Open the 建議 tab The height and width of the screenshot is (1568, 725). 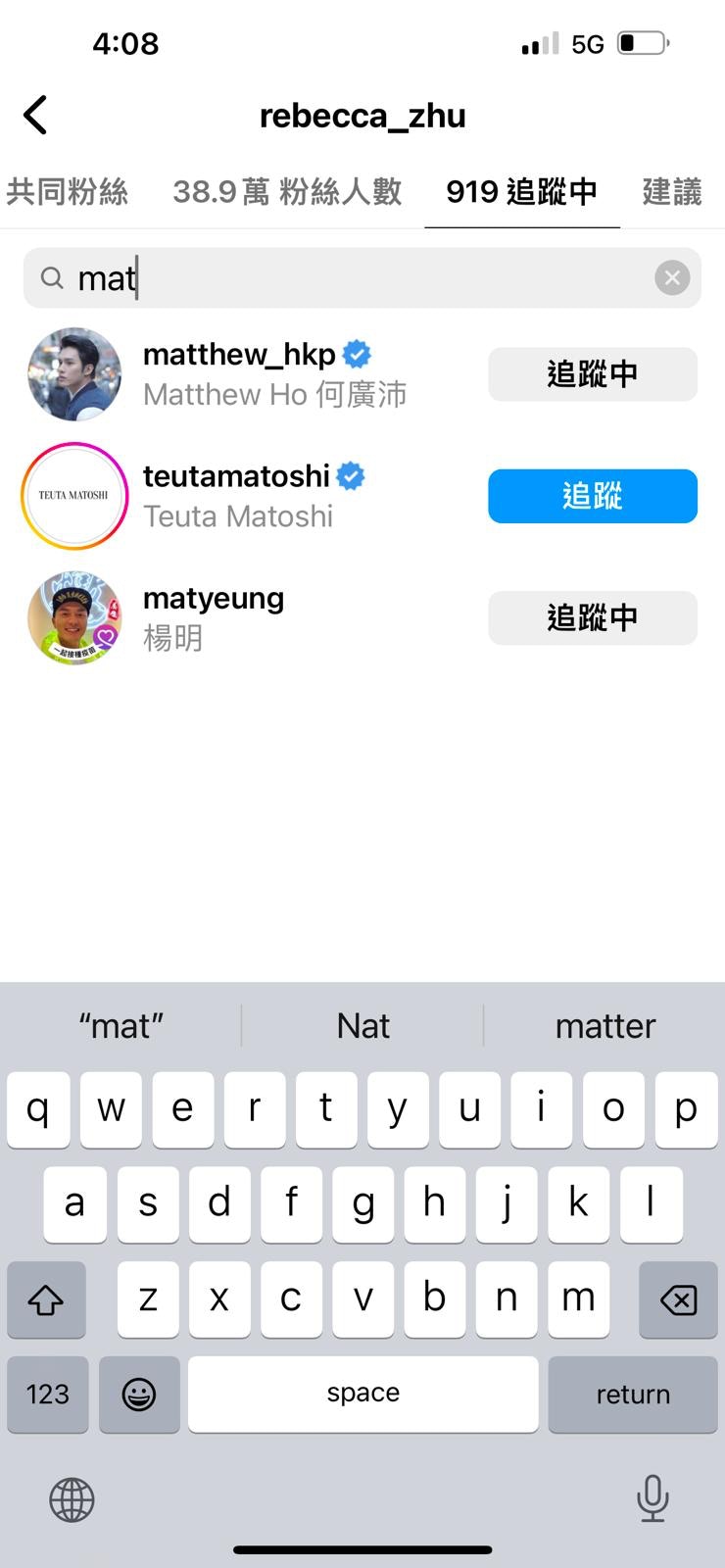pyautogui.click(x=672, y=191)
